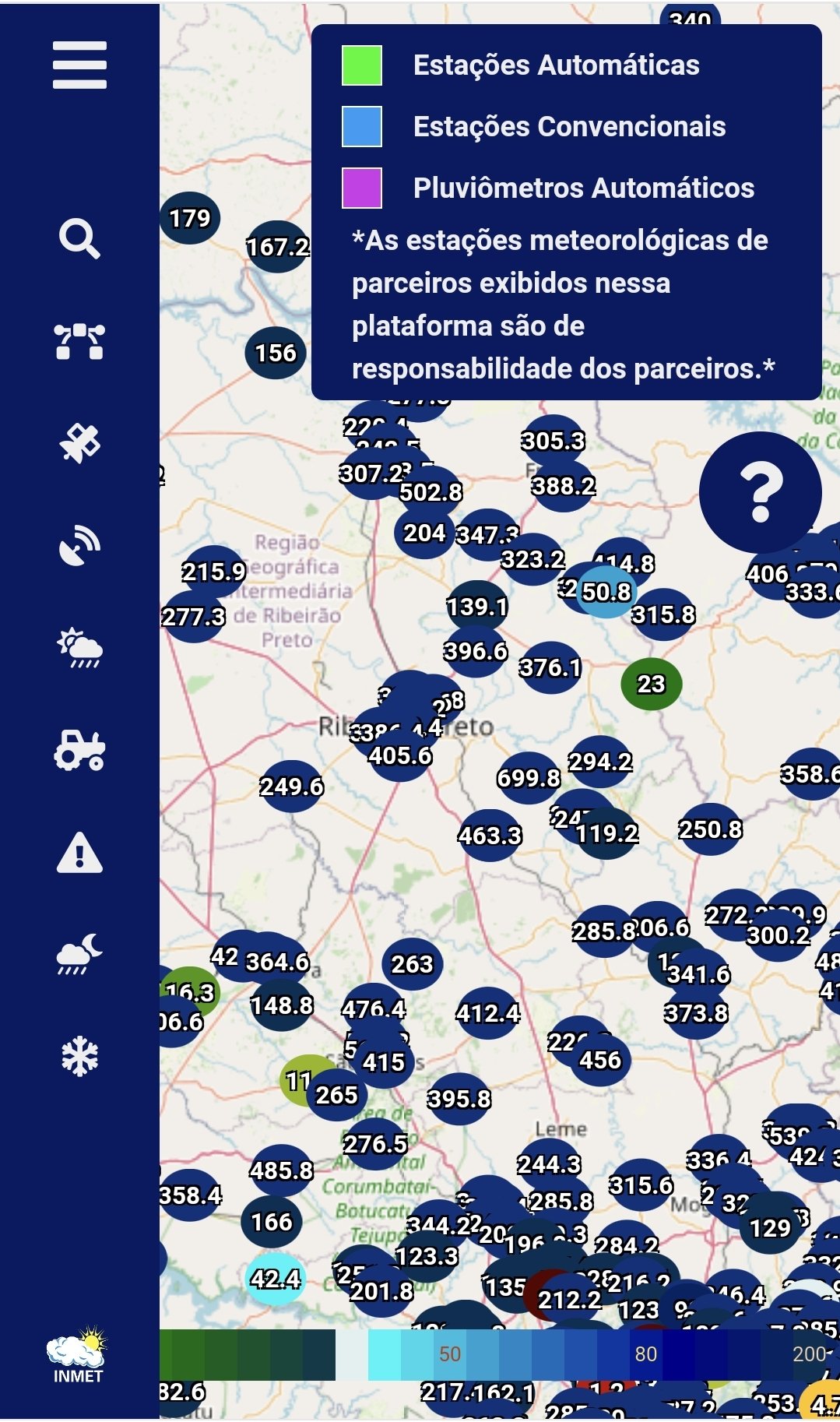Tap the question mark help button
Screen dimensions: 840x1422
point(761,493)
